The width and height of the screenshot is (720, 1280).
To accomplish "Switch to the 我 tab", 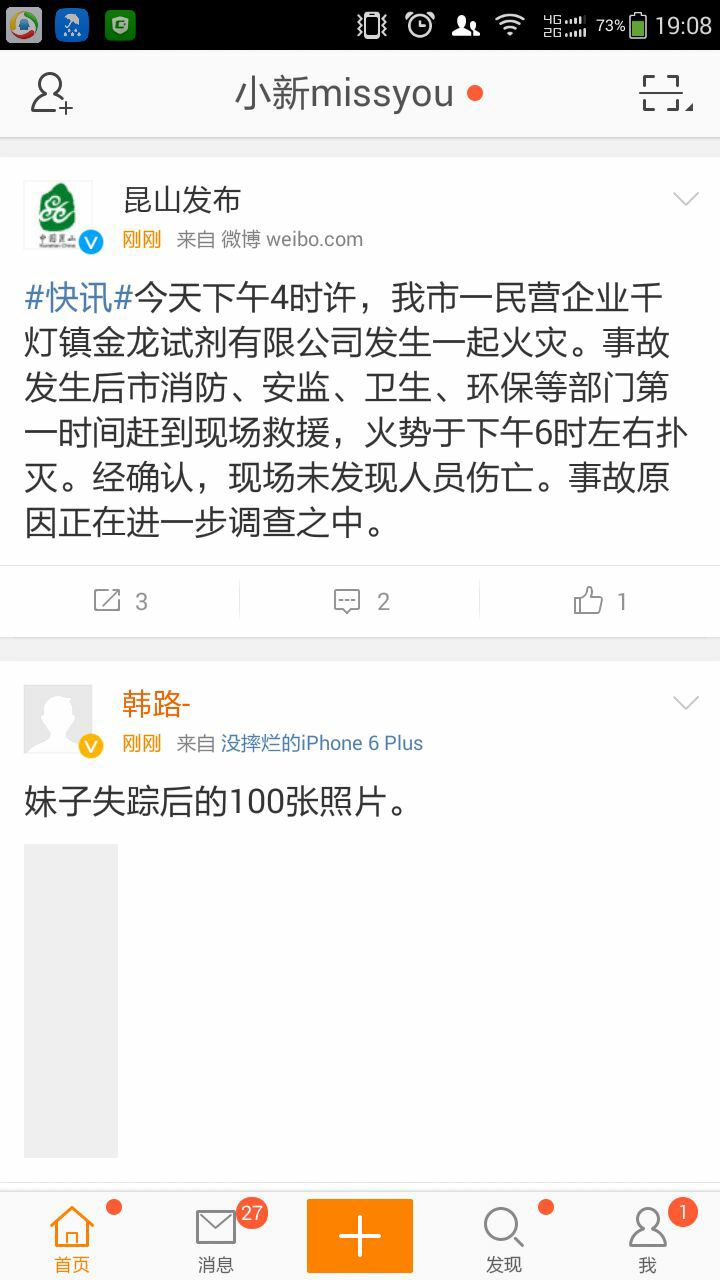I will tap(648, 1240).
